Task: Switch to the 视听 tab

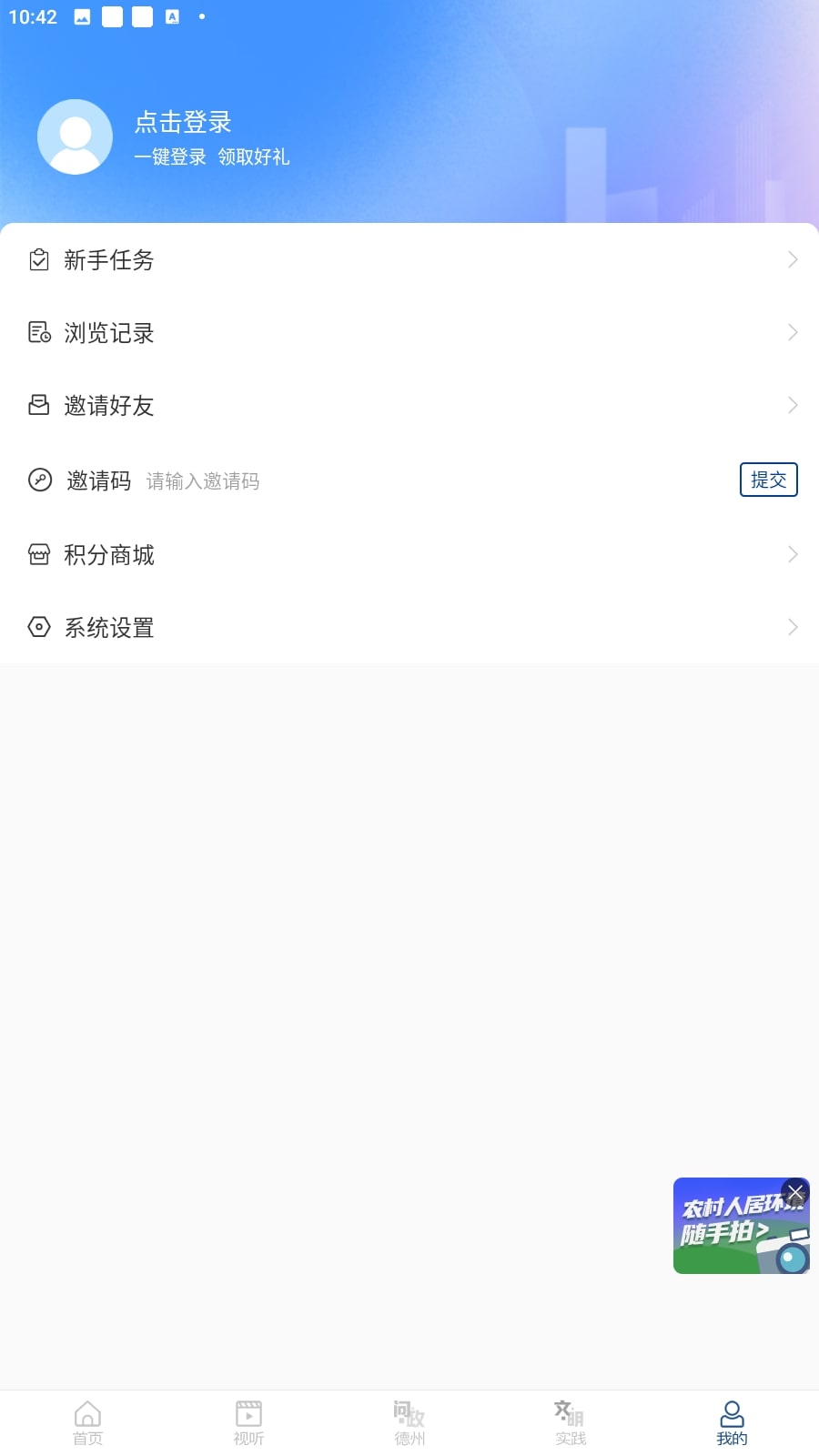Action: tap(248, 1422)
